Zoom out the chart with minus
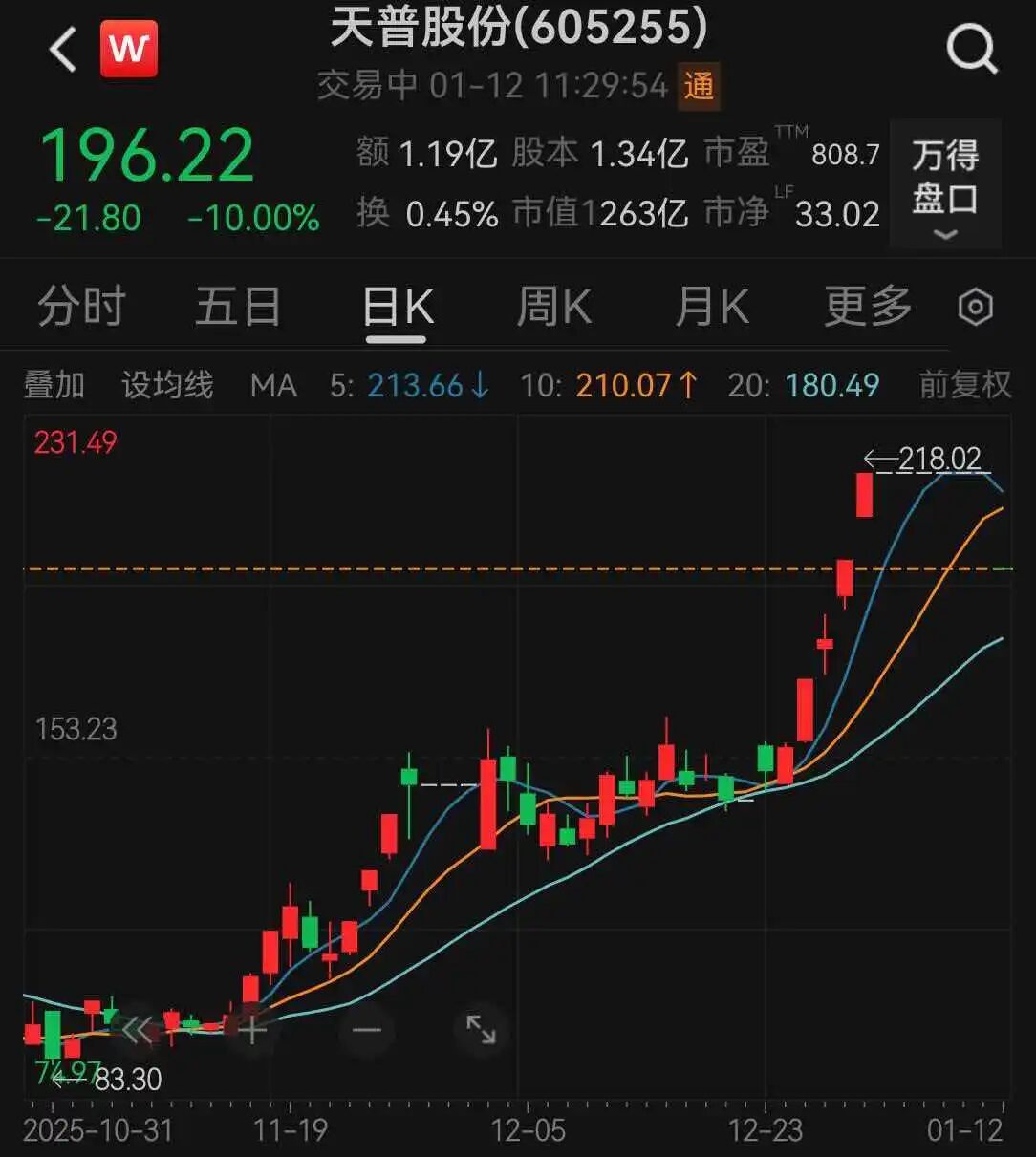The width and height of the screenshot is (1036, 1157). point(367,1030)
